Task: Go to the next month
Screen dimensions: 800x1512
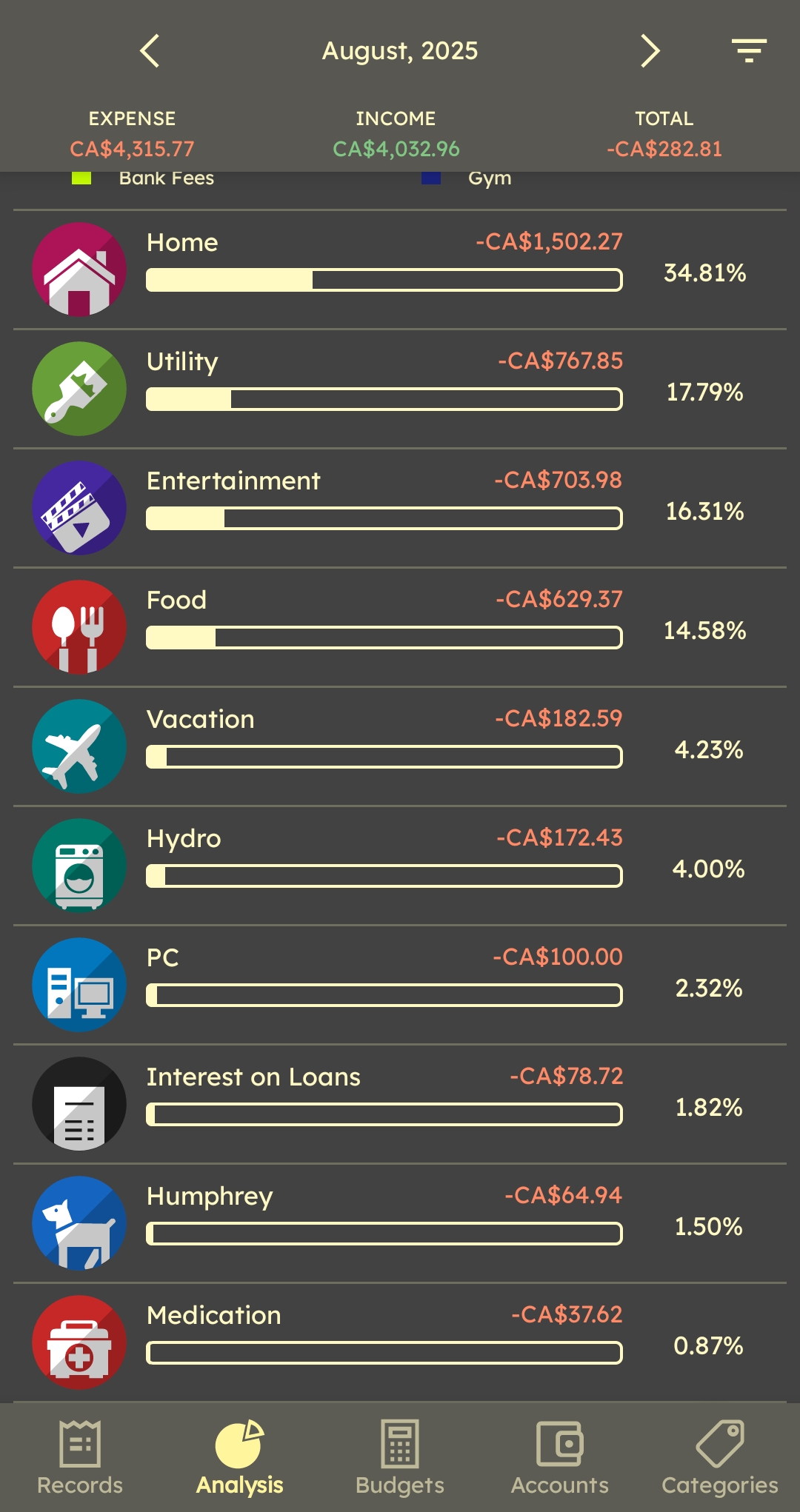Action: (650, 51)
